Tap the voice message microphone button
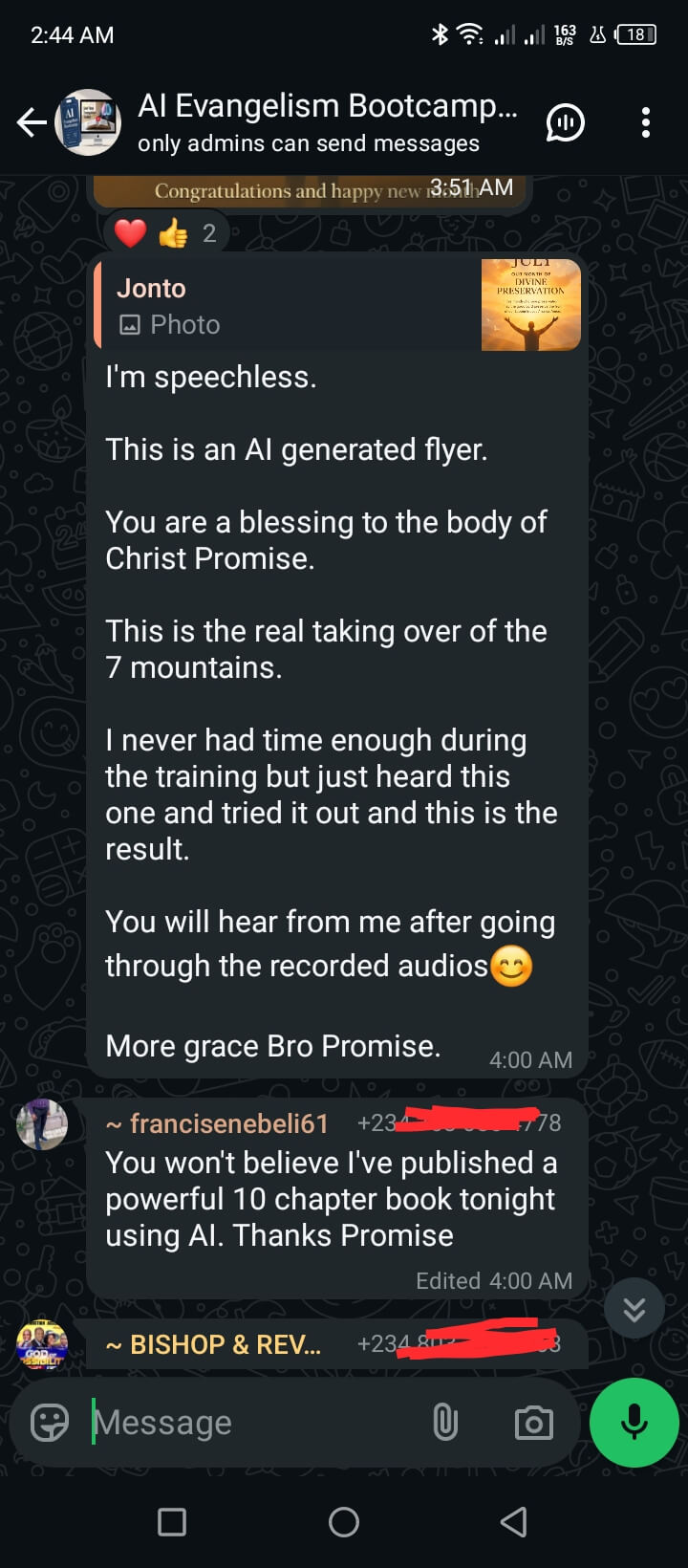Viewport: 688px width, 1568px height. 634,1422
